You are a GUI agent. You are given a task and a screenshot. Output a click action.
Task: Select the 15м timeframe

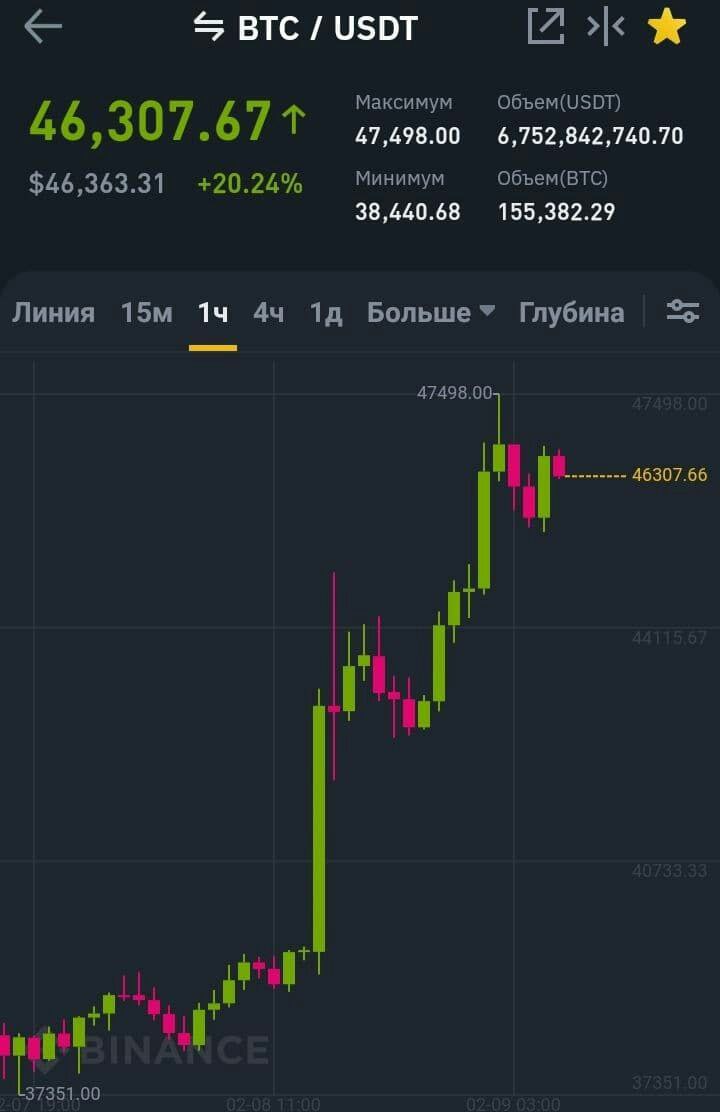[x=146, y=313]
